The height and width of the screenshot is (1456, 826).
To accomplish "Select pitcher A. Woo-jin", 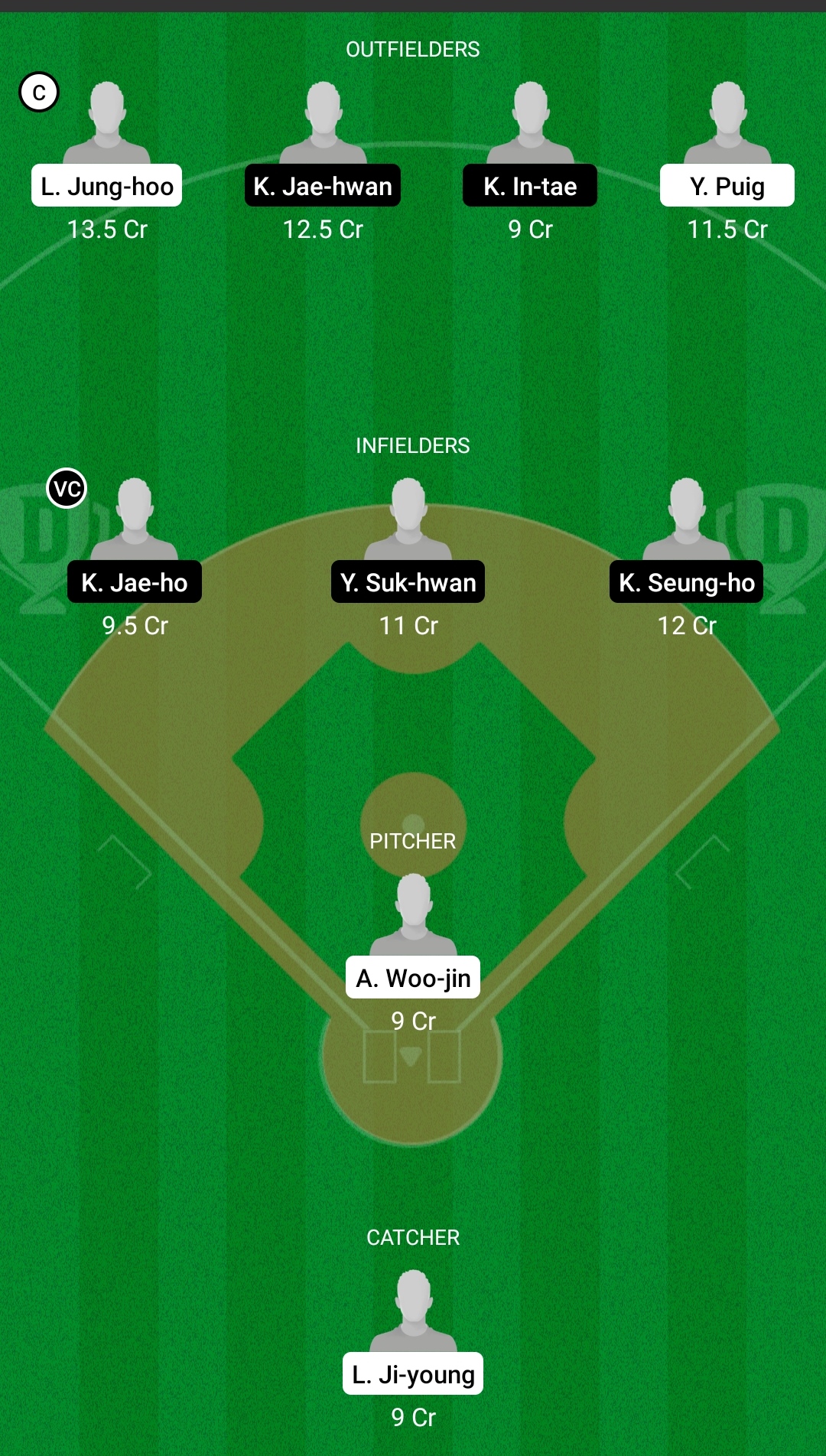I will tap(413, 977).
